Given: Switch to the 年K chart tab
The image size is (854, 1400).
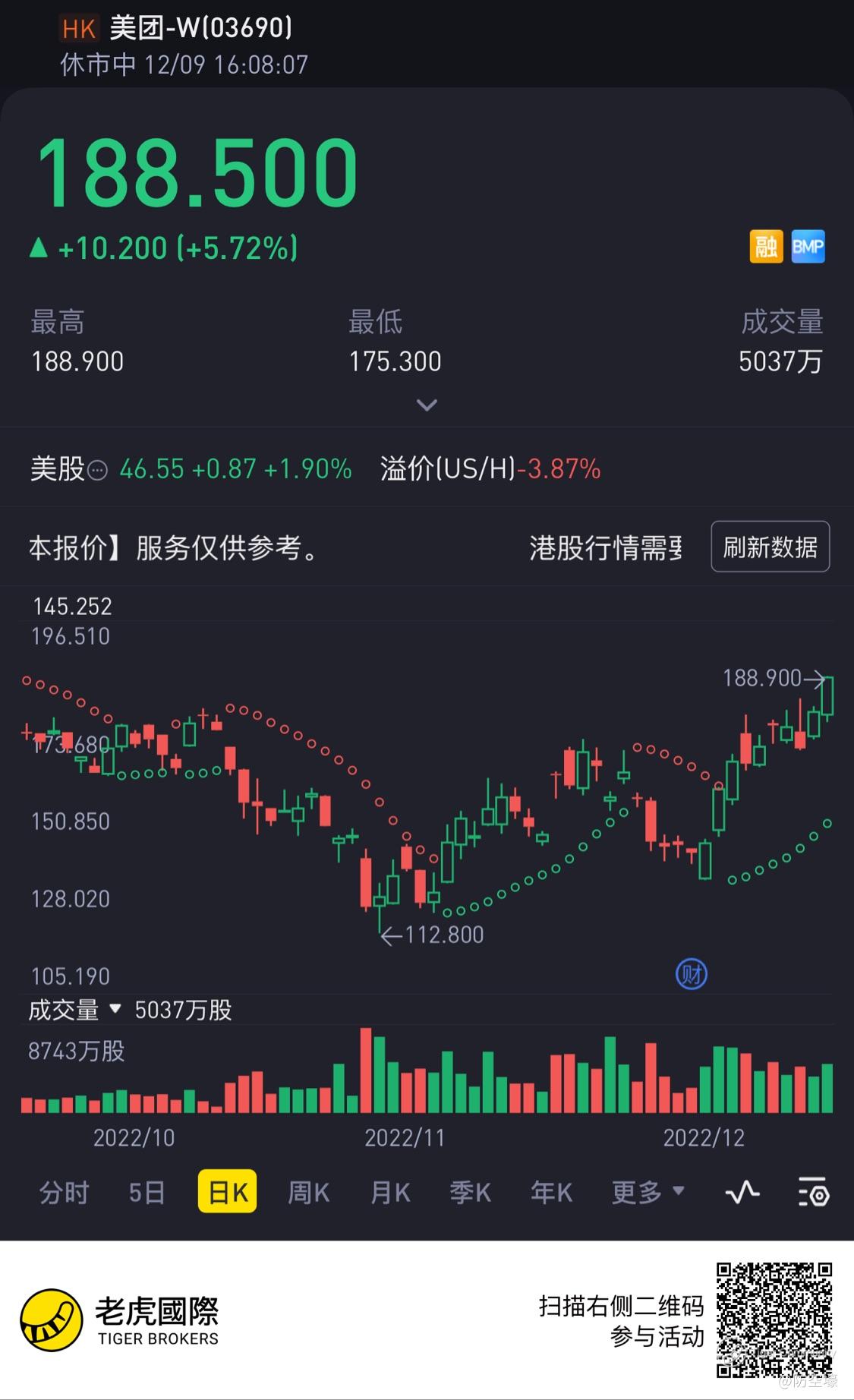Looking at the screenshot, I should 552,1192.
